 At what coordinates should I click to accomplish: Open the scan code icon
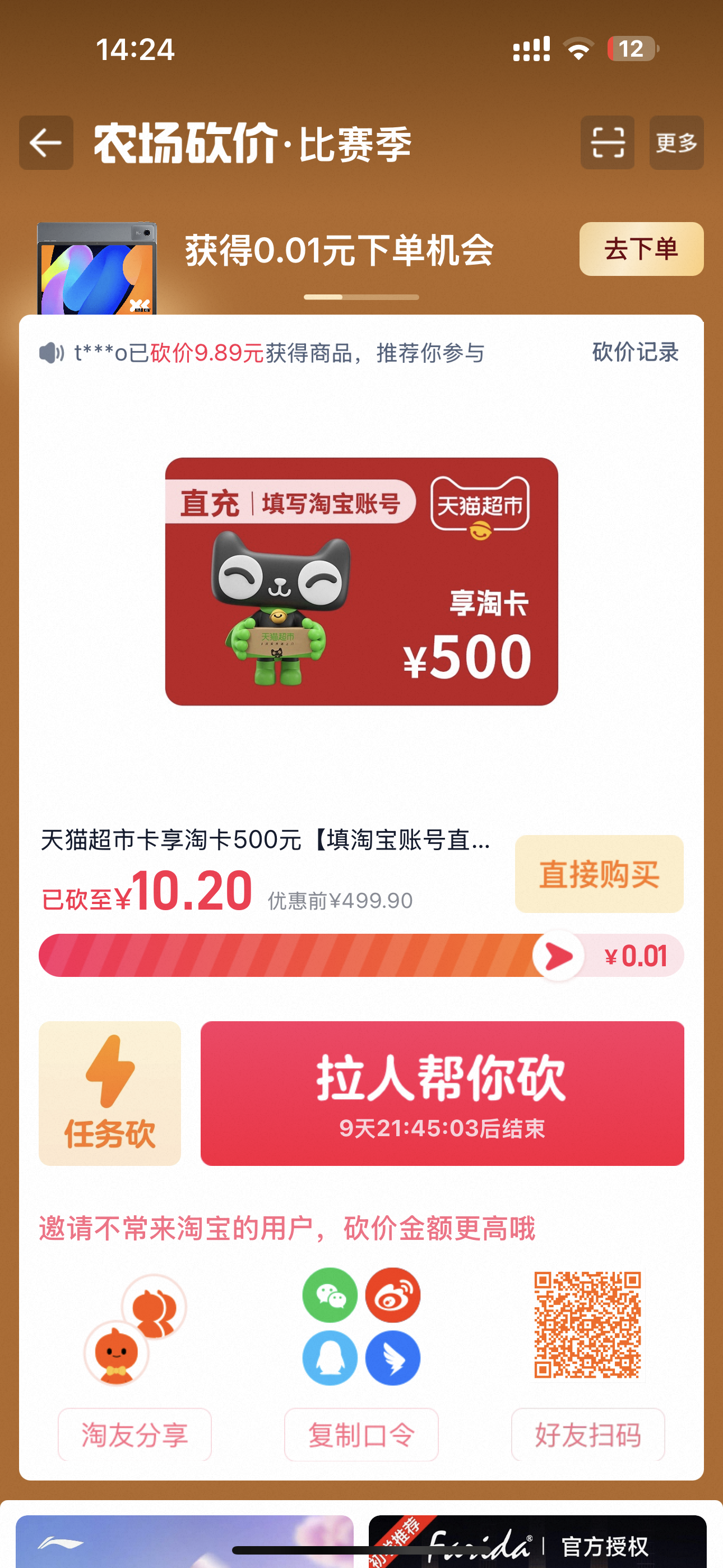[607, 142]
